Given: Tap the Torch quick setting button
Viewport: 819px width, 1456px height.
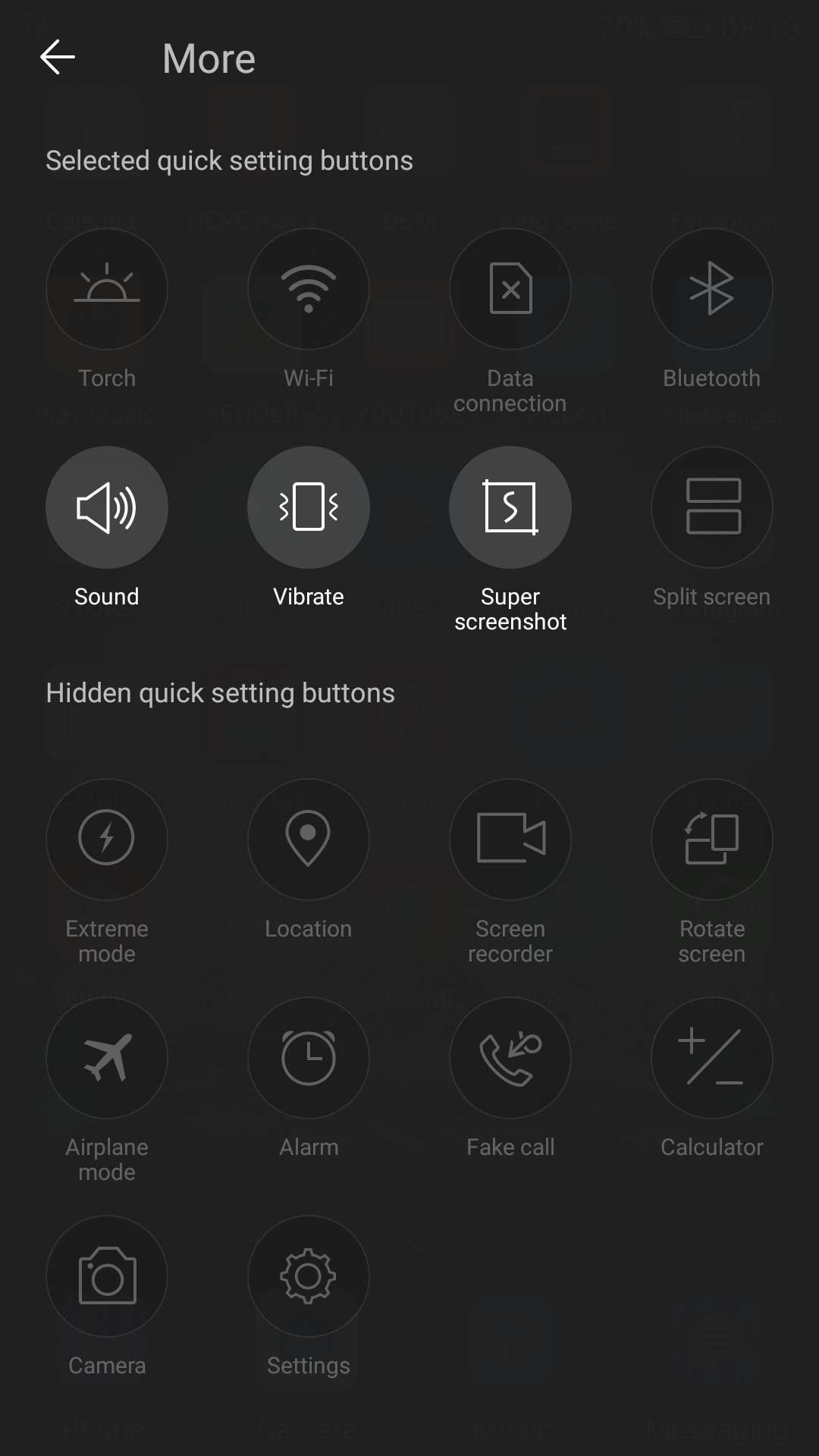Looking at the screenshot, I should (x=107, y=289).
